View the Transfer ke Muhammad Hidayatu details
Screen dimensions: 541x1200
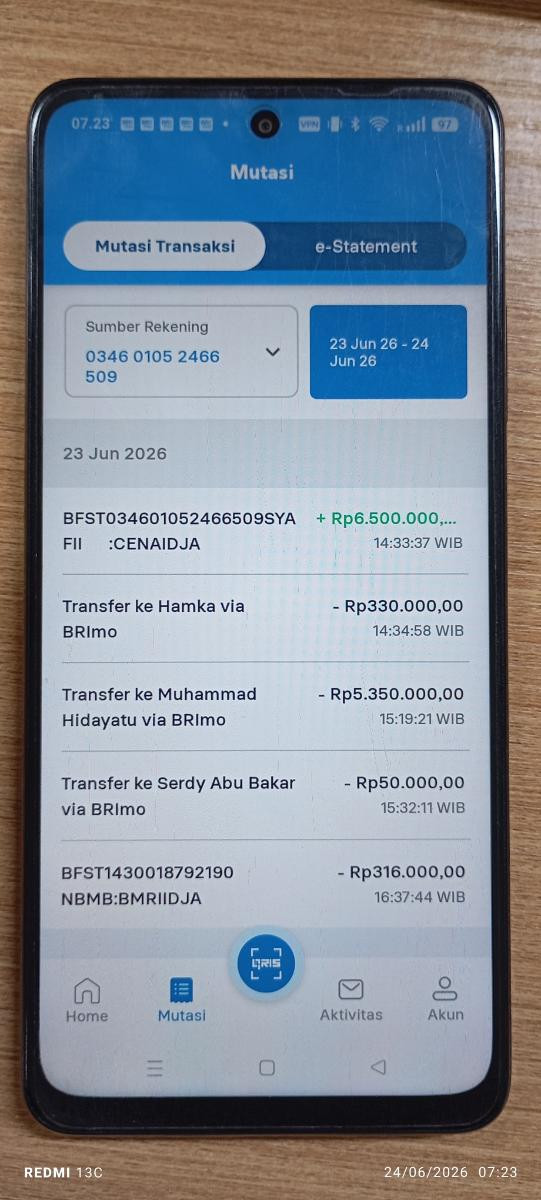[x=265, y=706]
